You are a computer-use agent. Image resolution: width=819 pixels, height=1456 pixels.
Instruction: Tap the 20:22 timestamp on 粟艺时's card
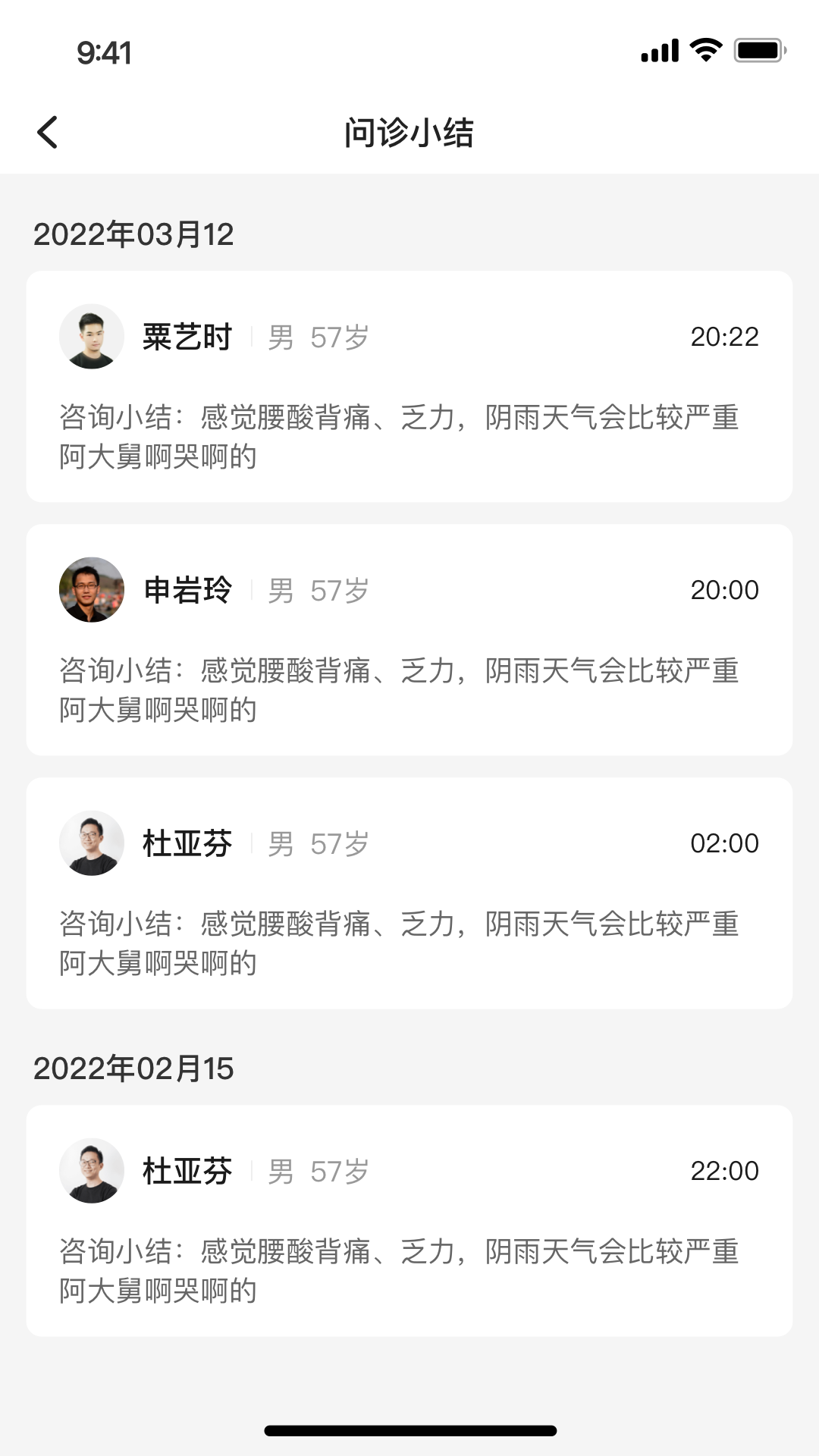[724, 337]
